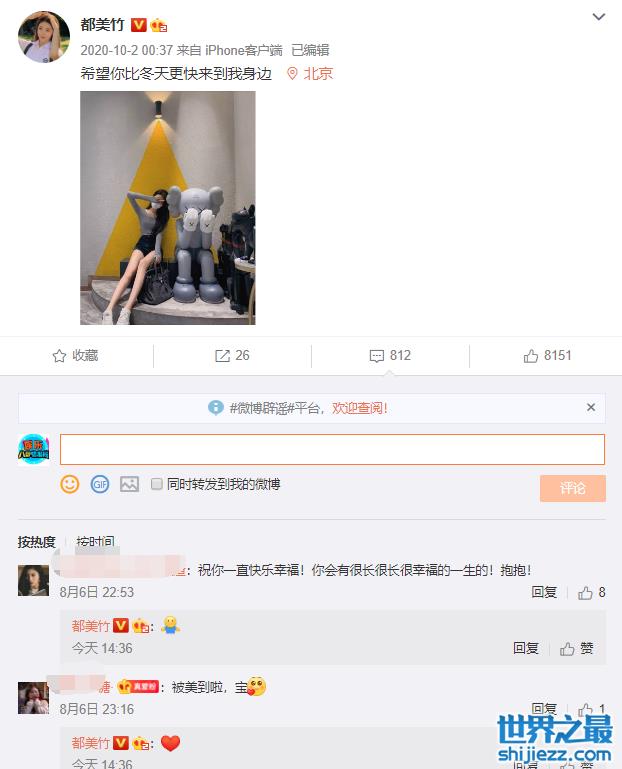622x769 pixels.
Task: Open the emoji picker for comment
Action: [x=70, y=484]
